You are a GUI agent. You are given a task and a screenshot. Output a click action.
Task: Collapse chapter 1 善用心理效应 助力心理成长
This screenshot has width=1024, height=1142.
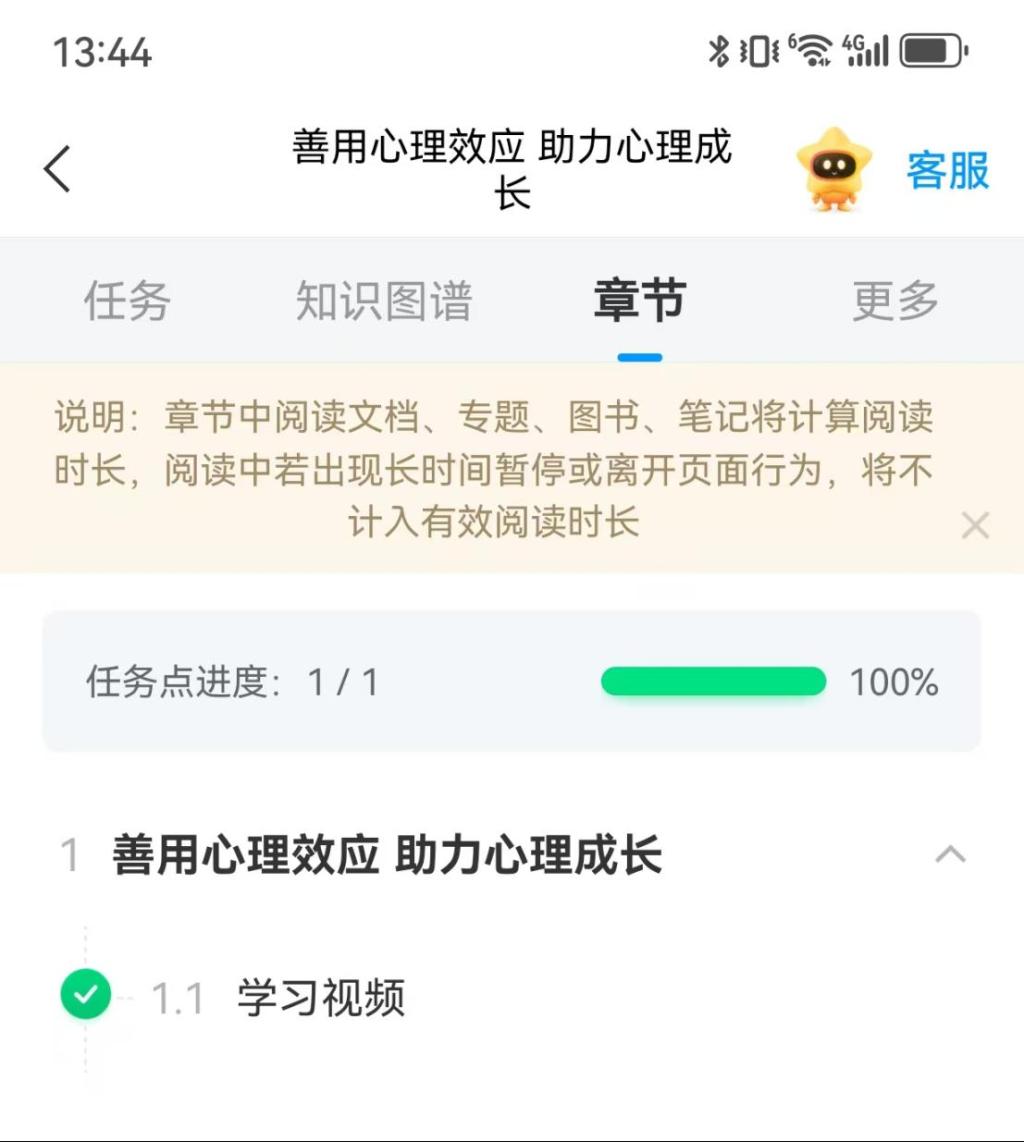click(950, 855)
